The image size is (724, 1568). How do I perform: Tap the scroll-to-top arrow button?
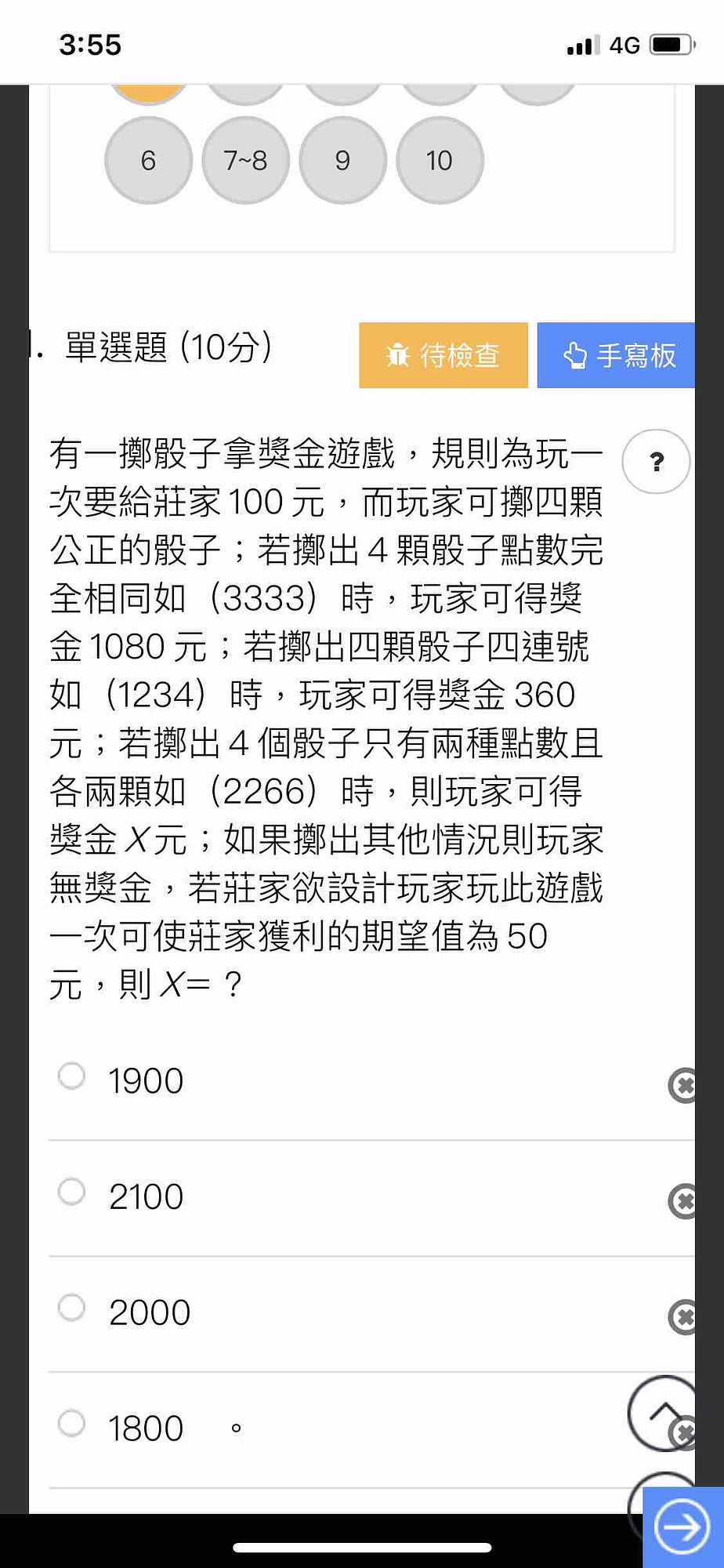click(661, 1413)
